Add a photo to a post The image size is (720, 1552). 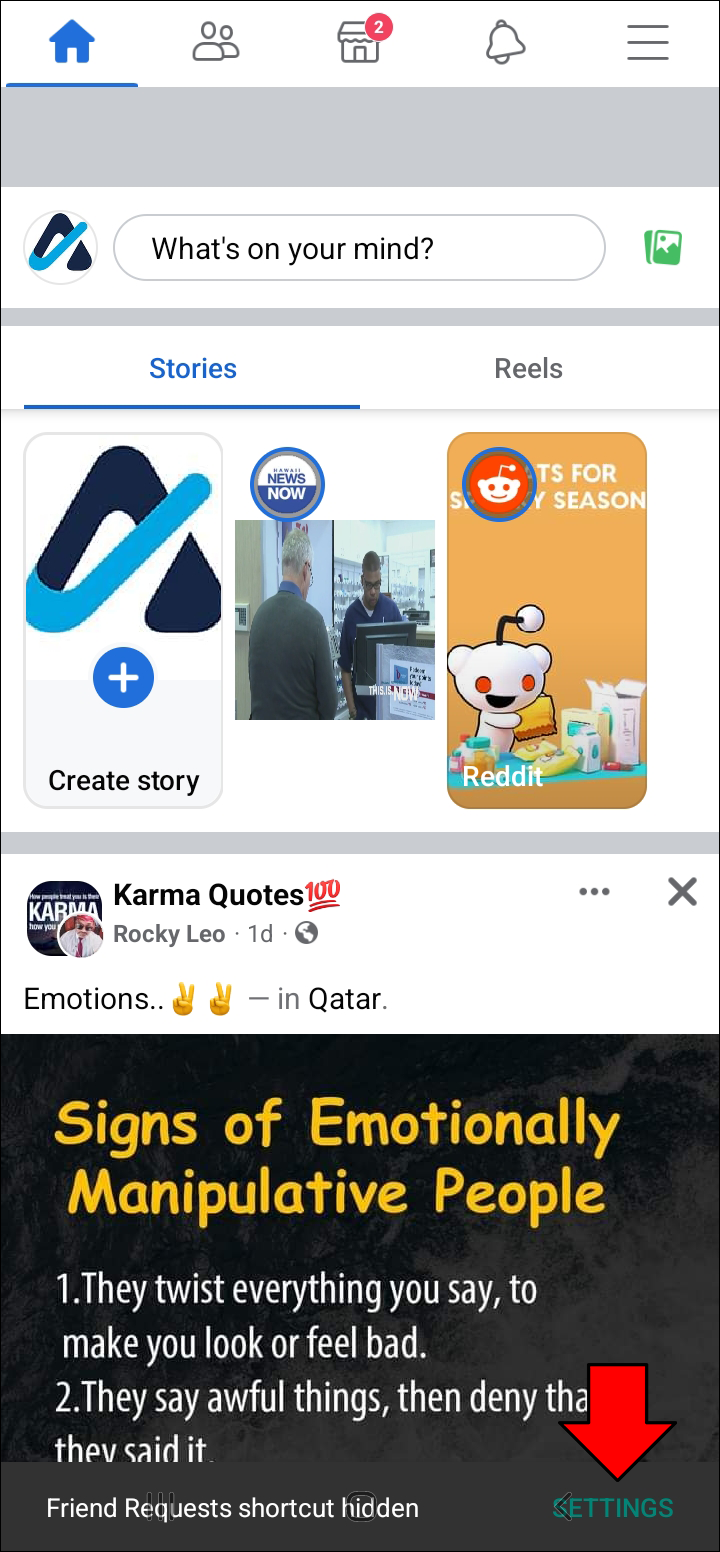pos(662,247)
